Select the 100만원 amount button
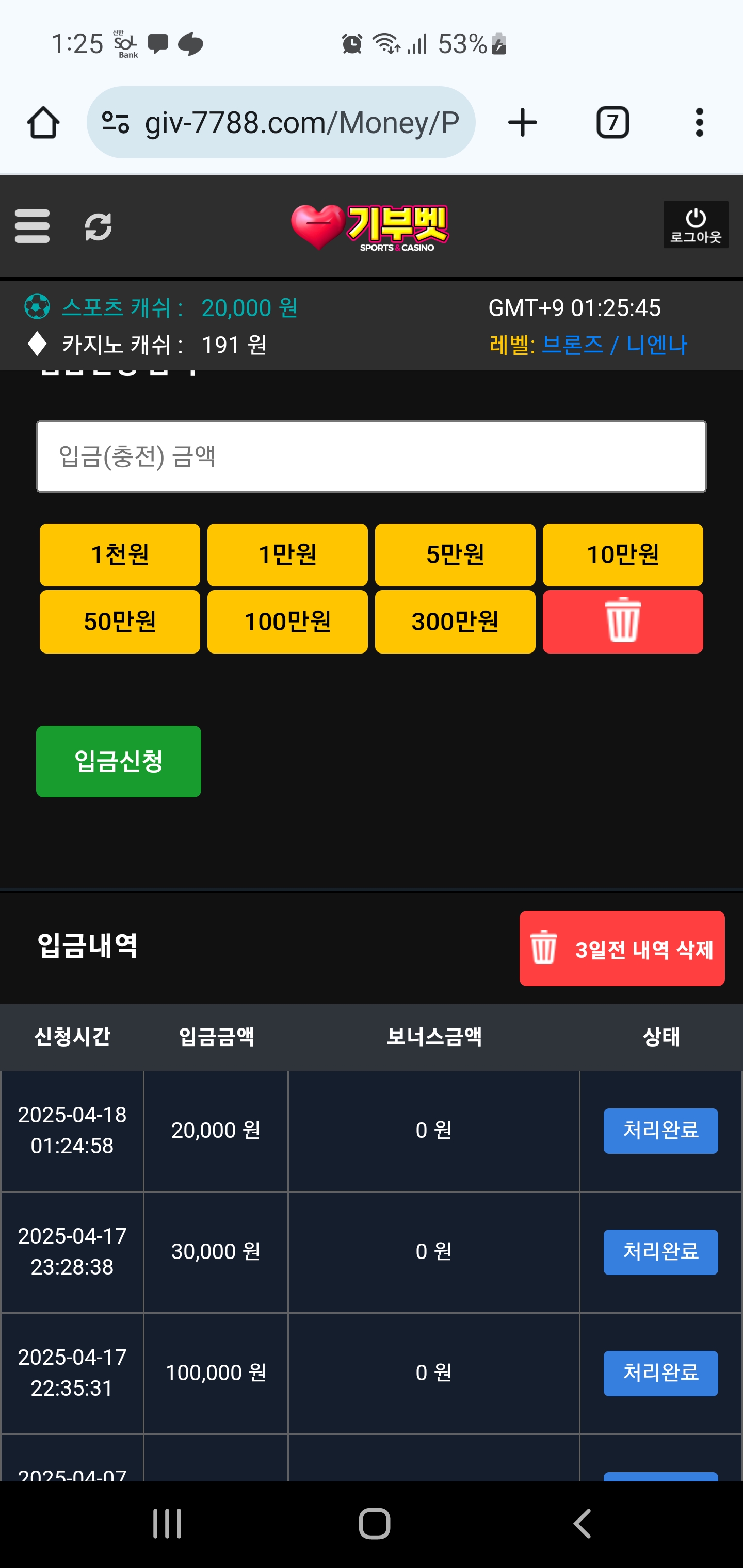743x1568 pixels. coord(287,622)
